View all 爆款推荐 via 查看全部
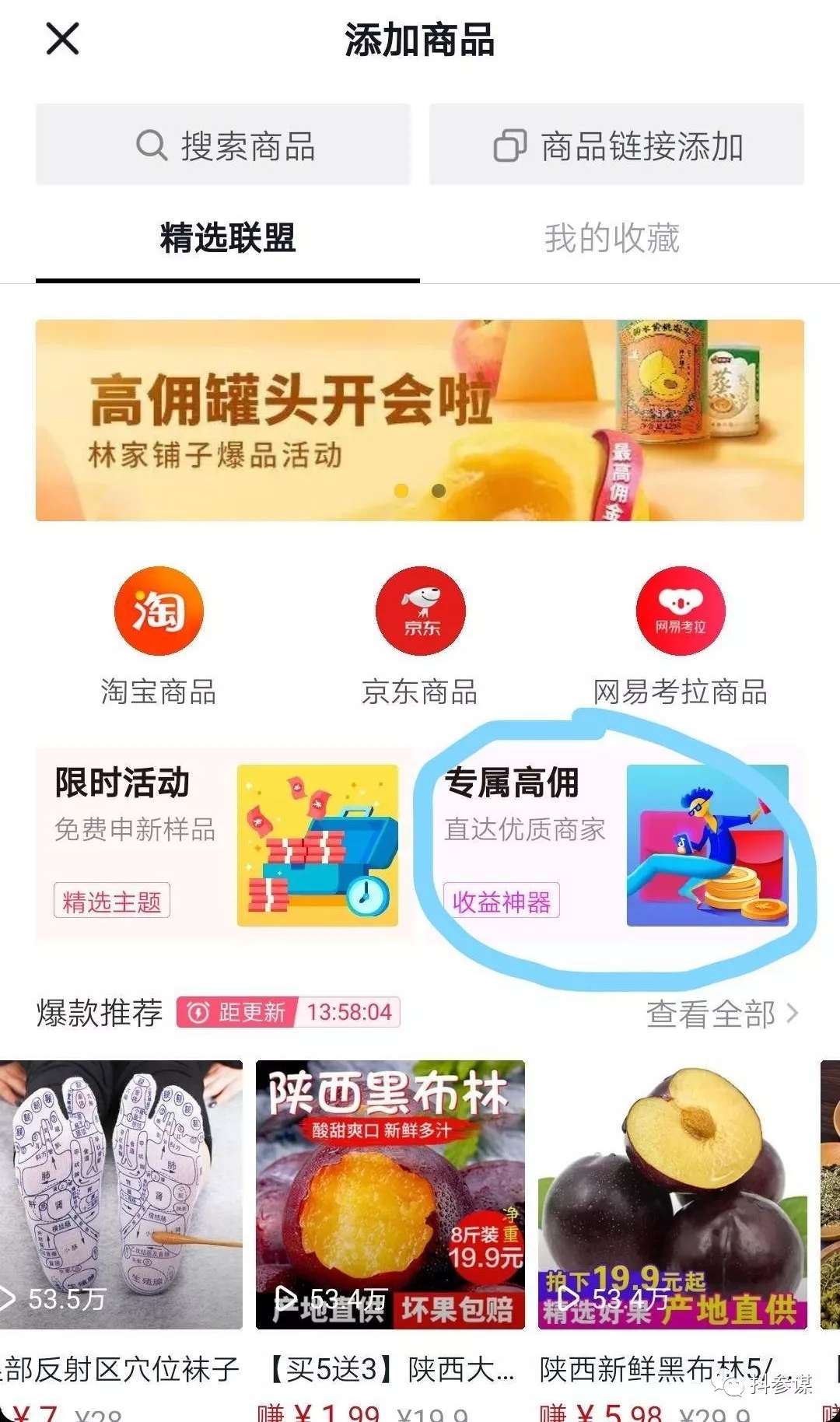The height and width of the screenshot is (1422, 840). 721,1014
